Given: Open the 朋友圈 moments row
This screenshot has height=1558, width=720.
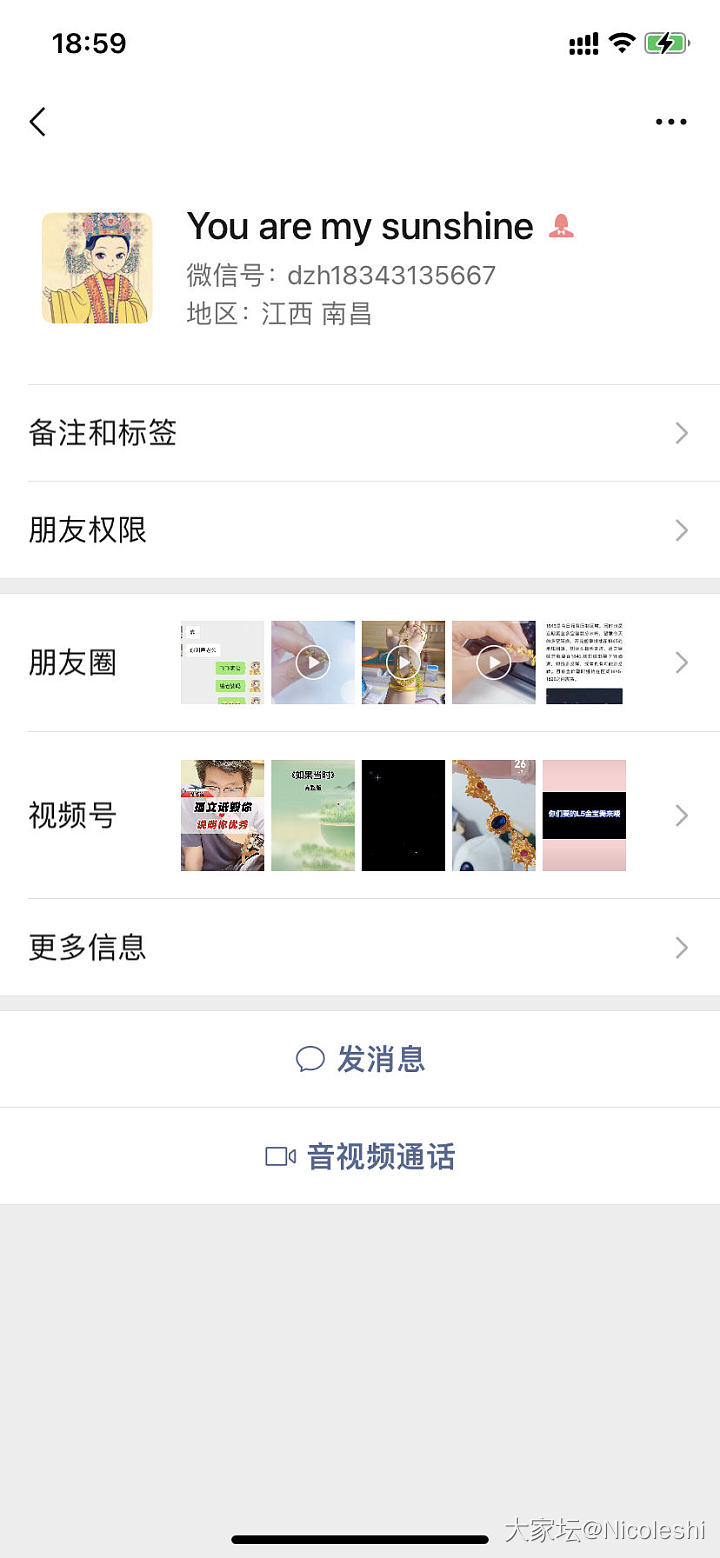Looking at the screenshot, I should coord(360,662).
